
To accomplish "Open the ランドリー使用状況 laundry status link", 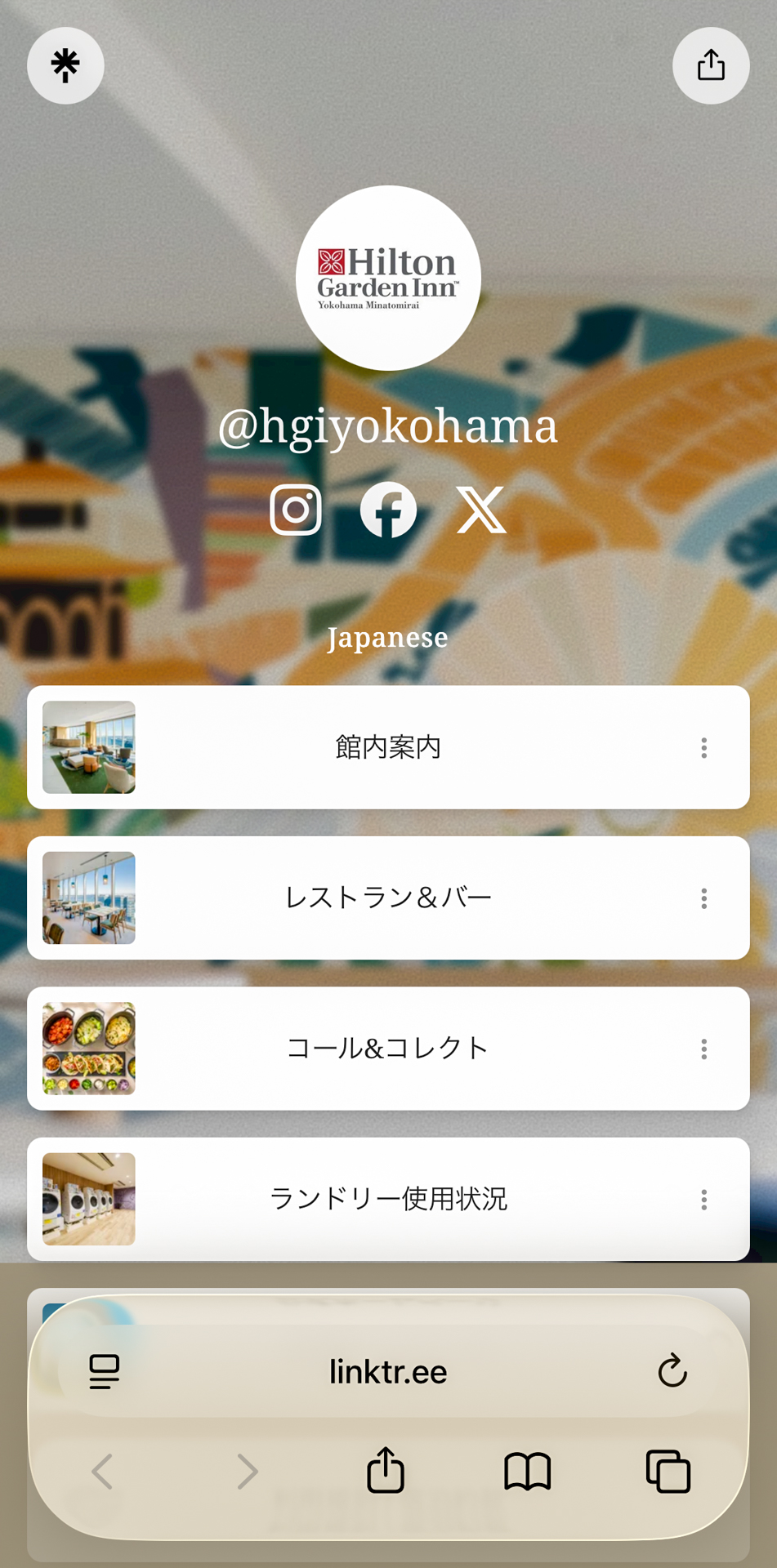I will (x=388, y=1199).
